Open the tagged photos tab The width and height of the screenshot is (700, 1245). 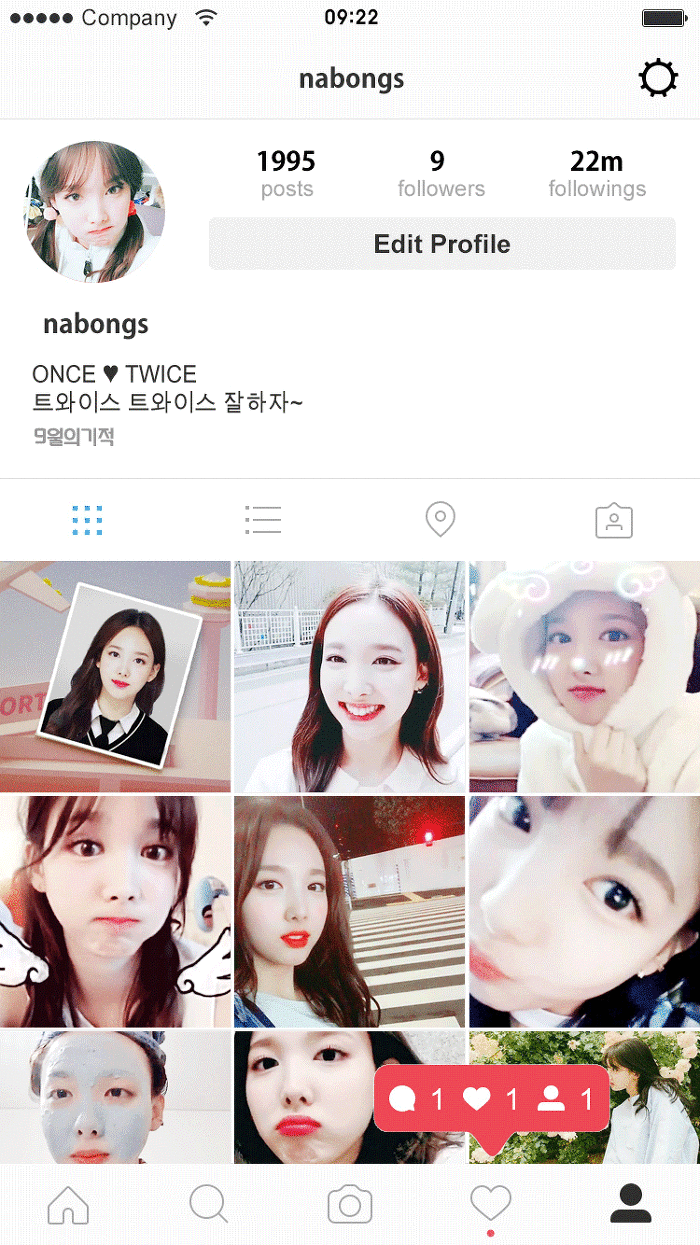613,520
